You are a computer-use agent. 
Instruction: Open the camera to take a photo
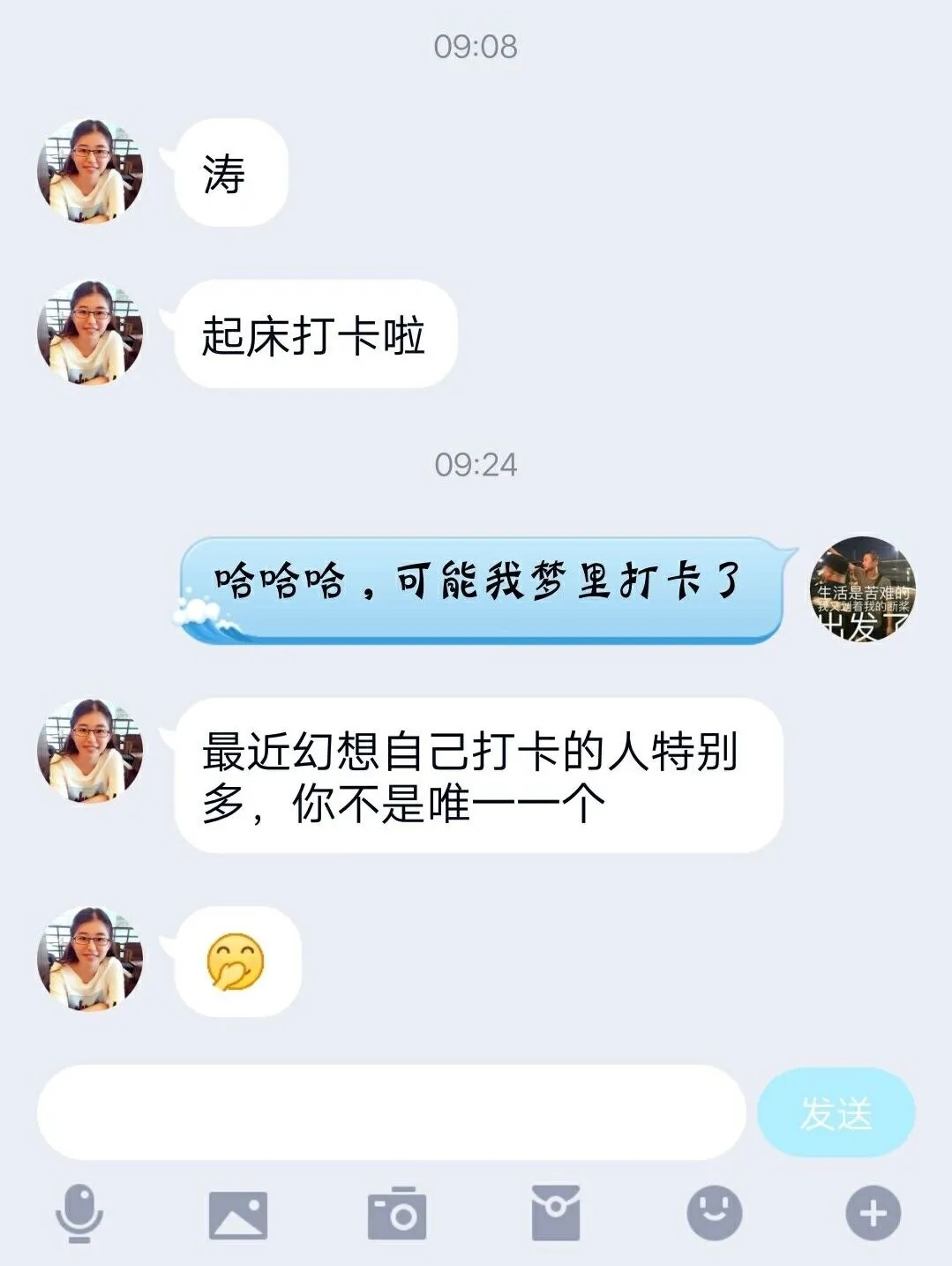click(x=397, y=1215)
